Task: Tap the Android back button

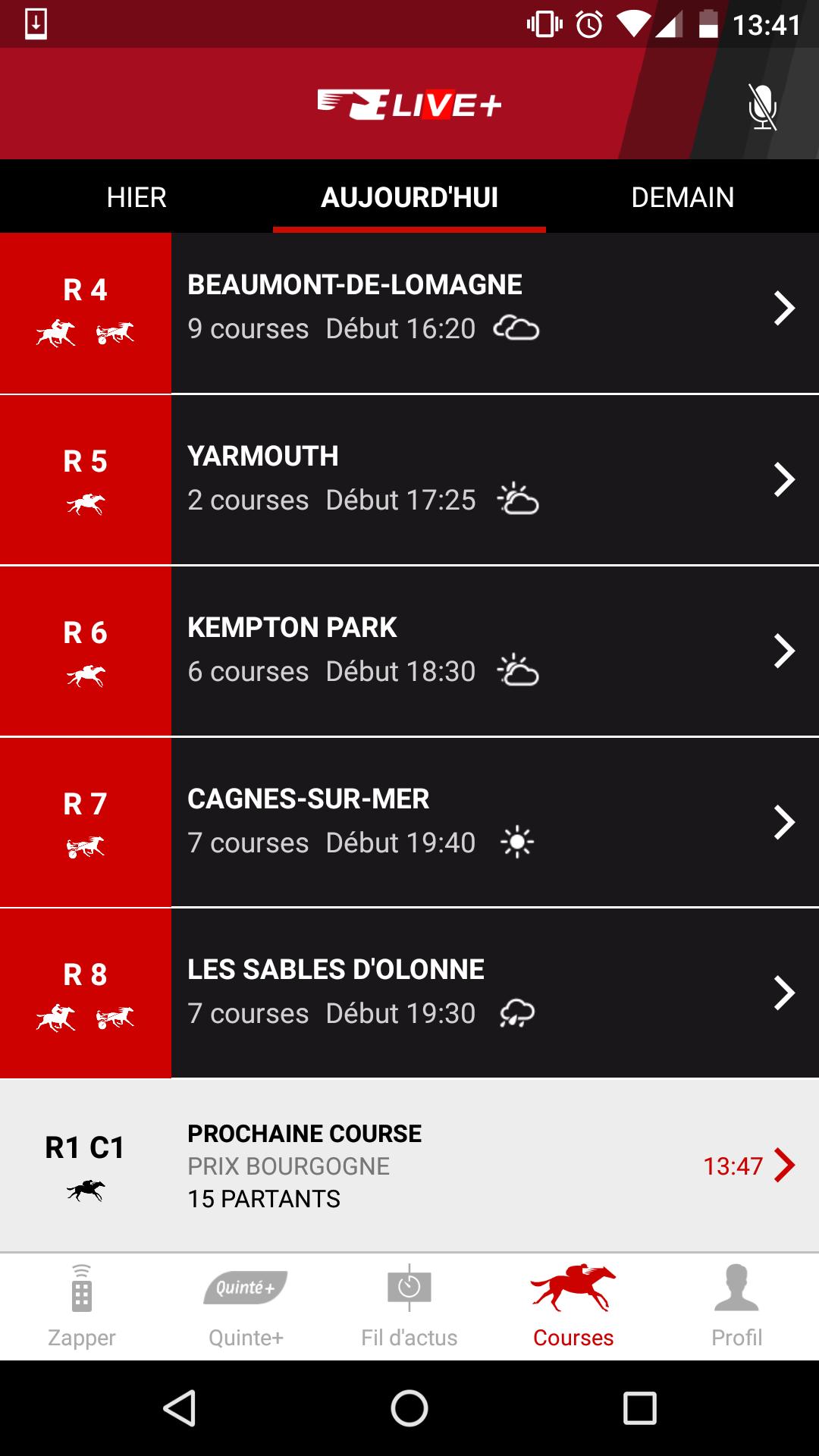Action: coord(180,1408)
